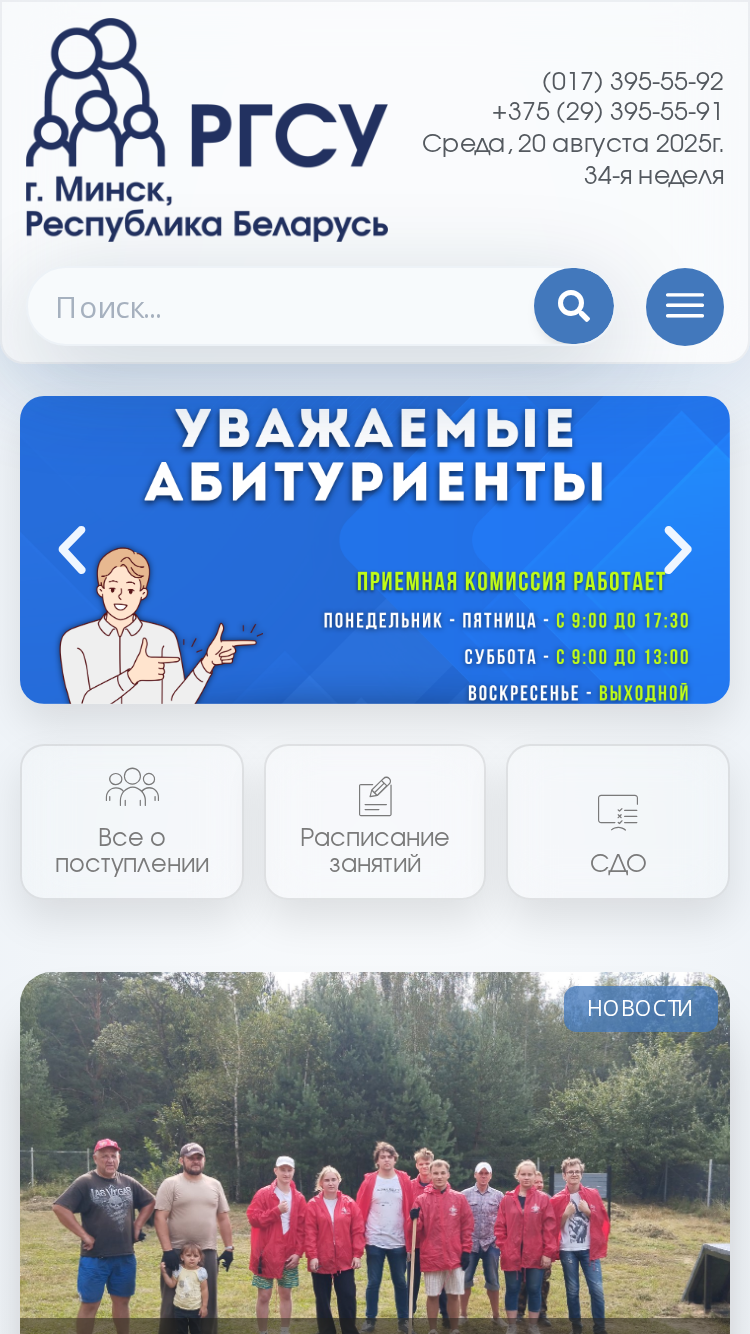The width and height of the screenshot is (750, 1334).
Task: Open the hamburger menu
Action: tap(685, 307)
